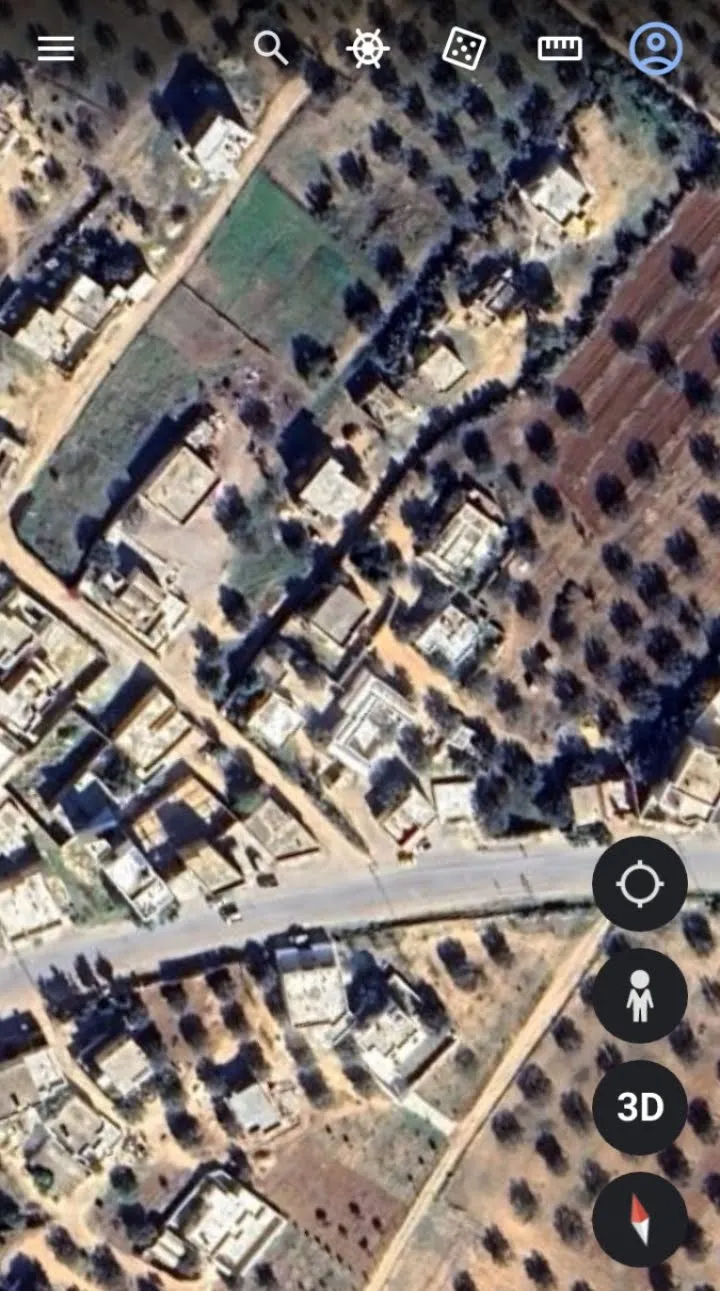This screenshot has height=1291, width=720.
Task: Open the hamburger menu
Action: point(56,48)
